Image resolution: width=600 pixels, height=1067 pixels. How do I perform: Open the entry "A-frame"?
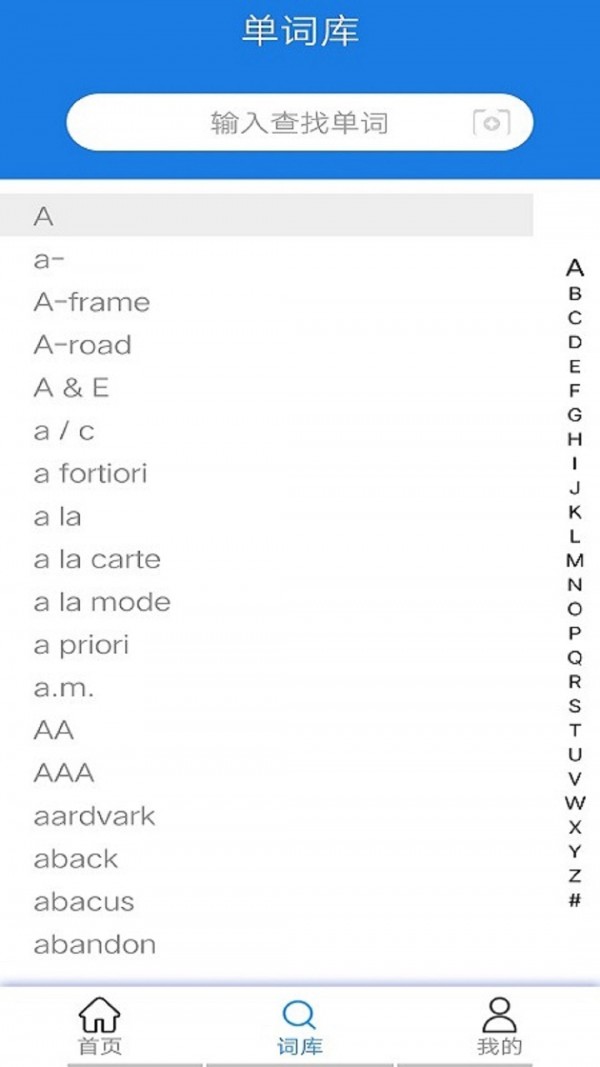pos(92,302)
